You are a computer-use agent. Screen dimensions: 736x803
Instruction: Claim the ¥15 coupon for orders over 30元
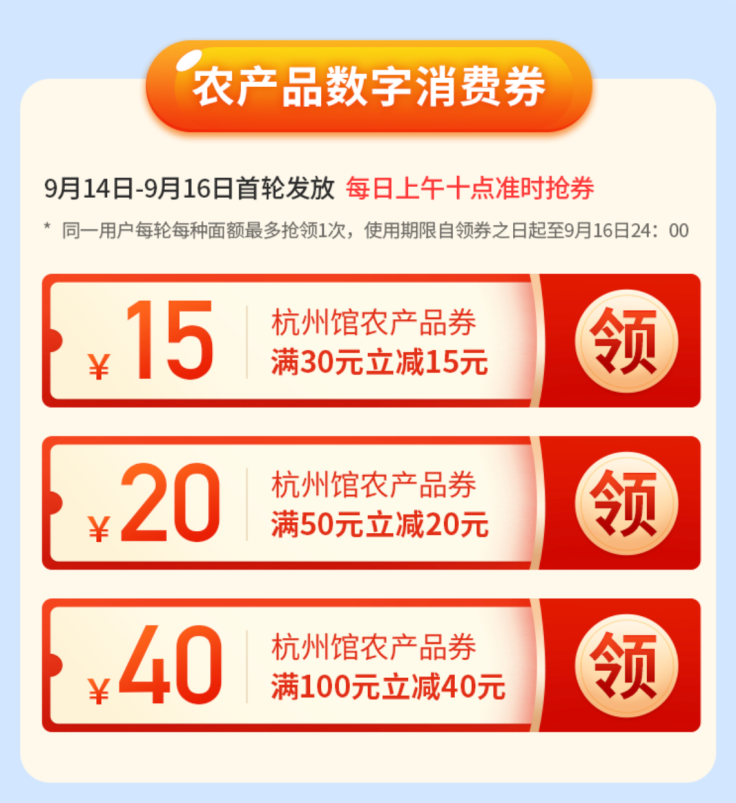click(625, 342)
